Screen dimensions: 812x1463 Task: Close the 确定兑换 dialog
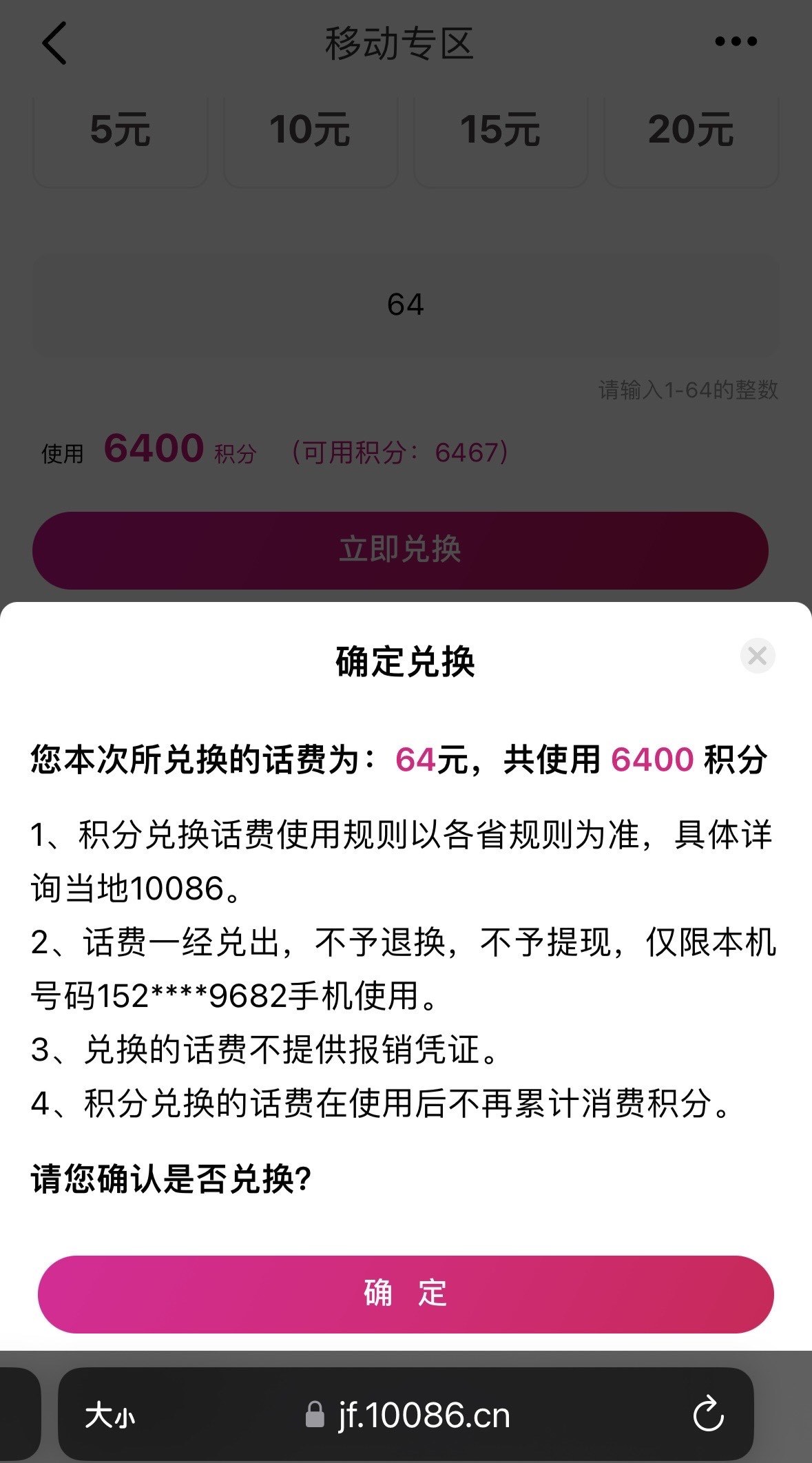(758, 656)
